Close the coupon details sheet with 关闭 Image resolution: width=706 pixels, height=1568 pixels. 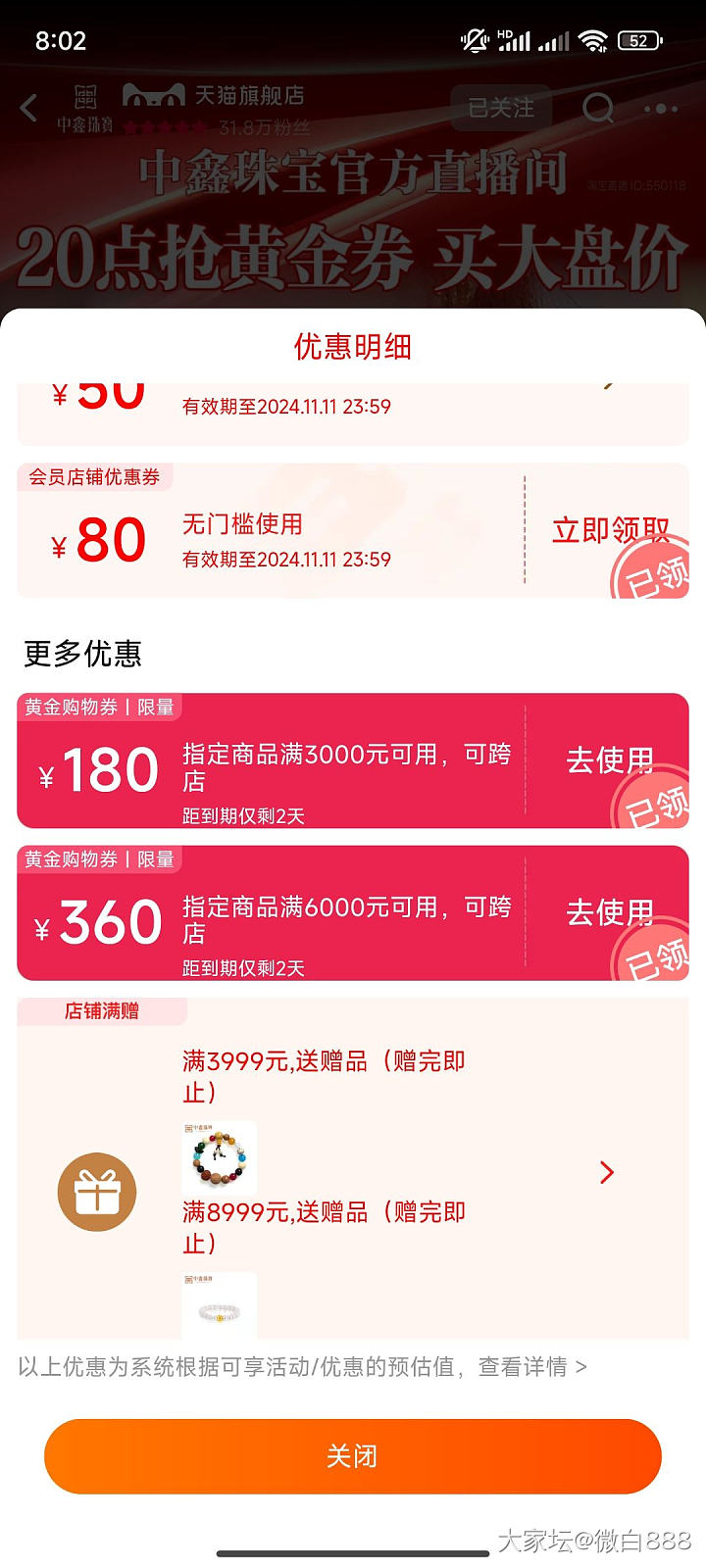[353, 1456]
